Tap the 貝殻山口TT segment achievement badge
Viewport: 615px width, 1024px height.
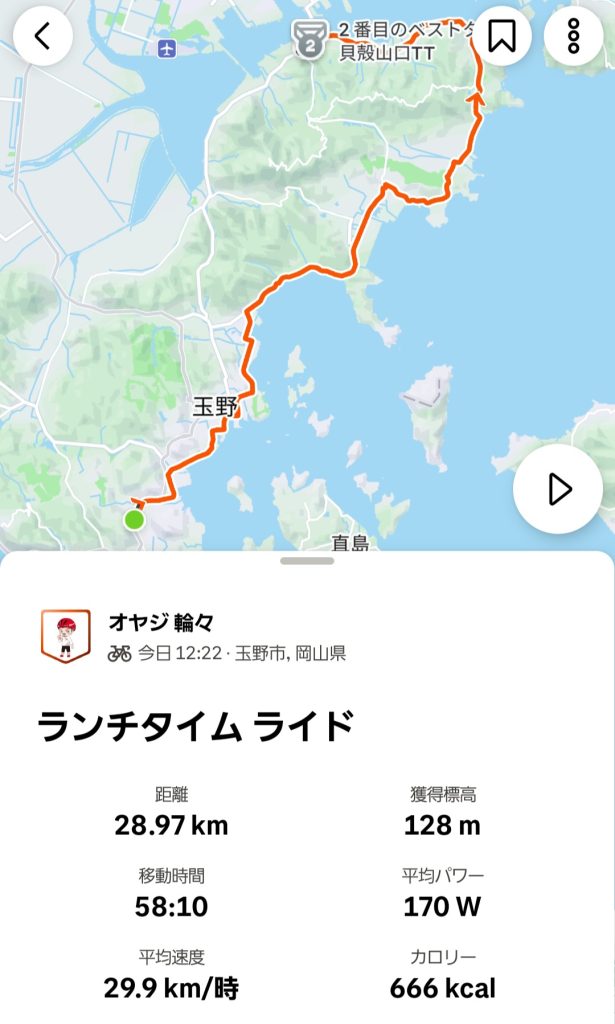(311, 39)
